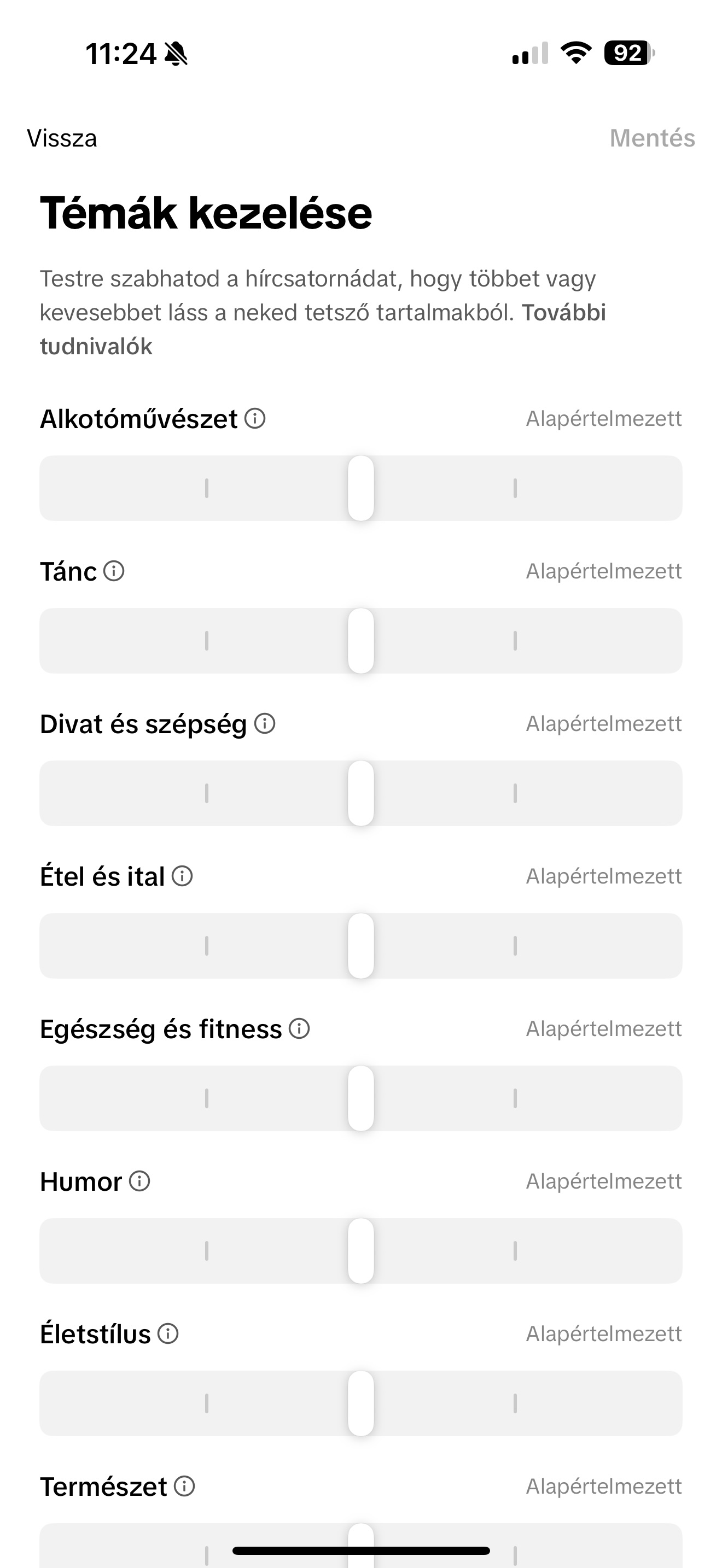722x1568 pixels.
Task: Tap the Életstílus slider track
Action: coord(361,1403)
